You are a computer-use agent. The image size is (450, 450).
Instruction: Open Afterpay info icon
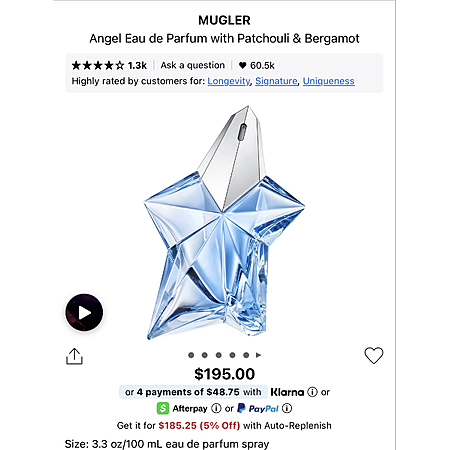(216, 408)
